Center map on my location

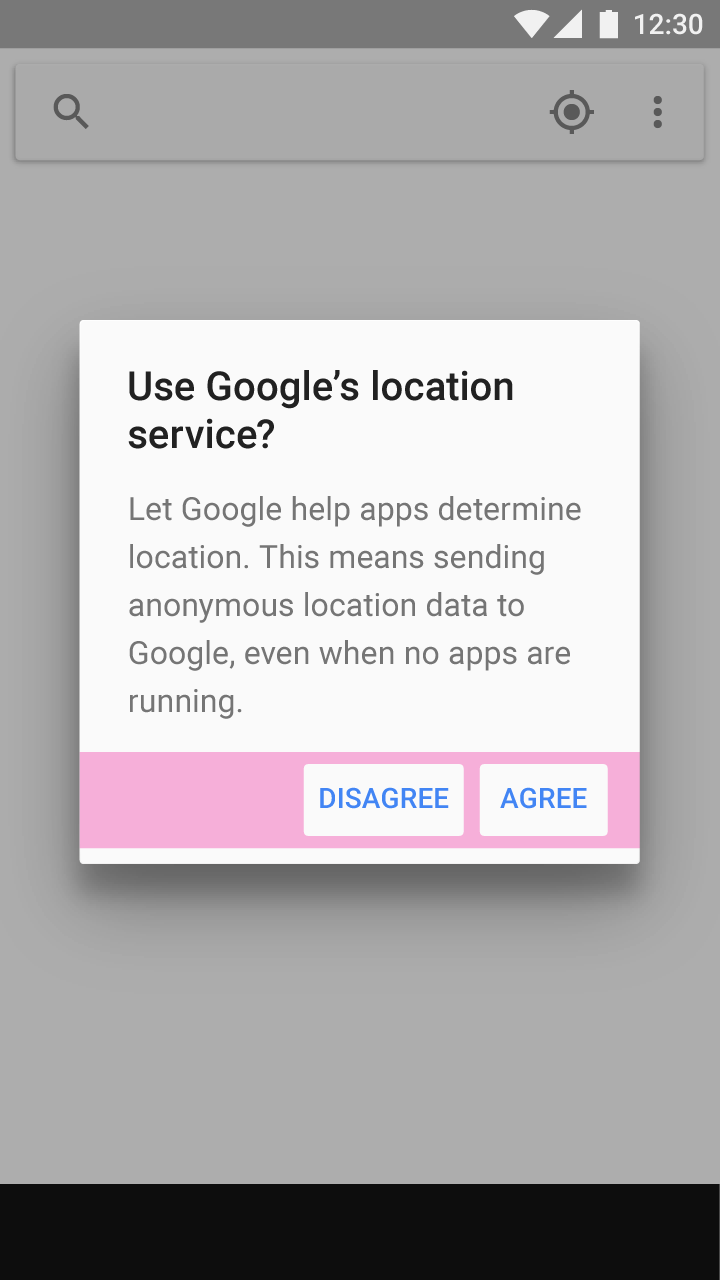point(572,112)
